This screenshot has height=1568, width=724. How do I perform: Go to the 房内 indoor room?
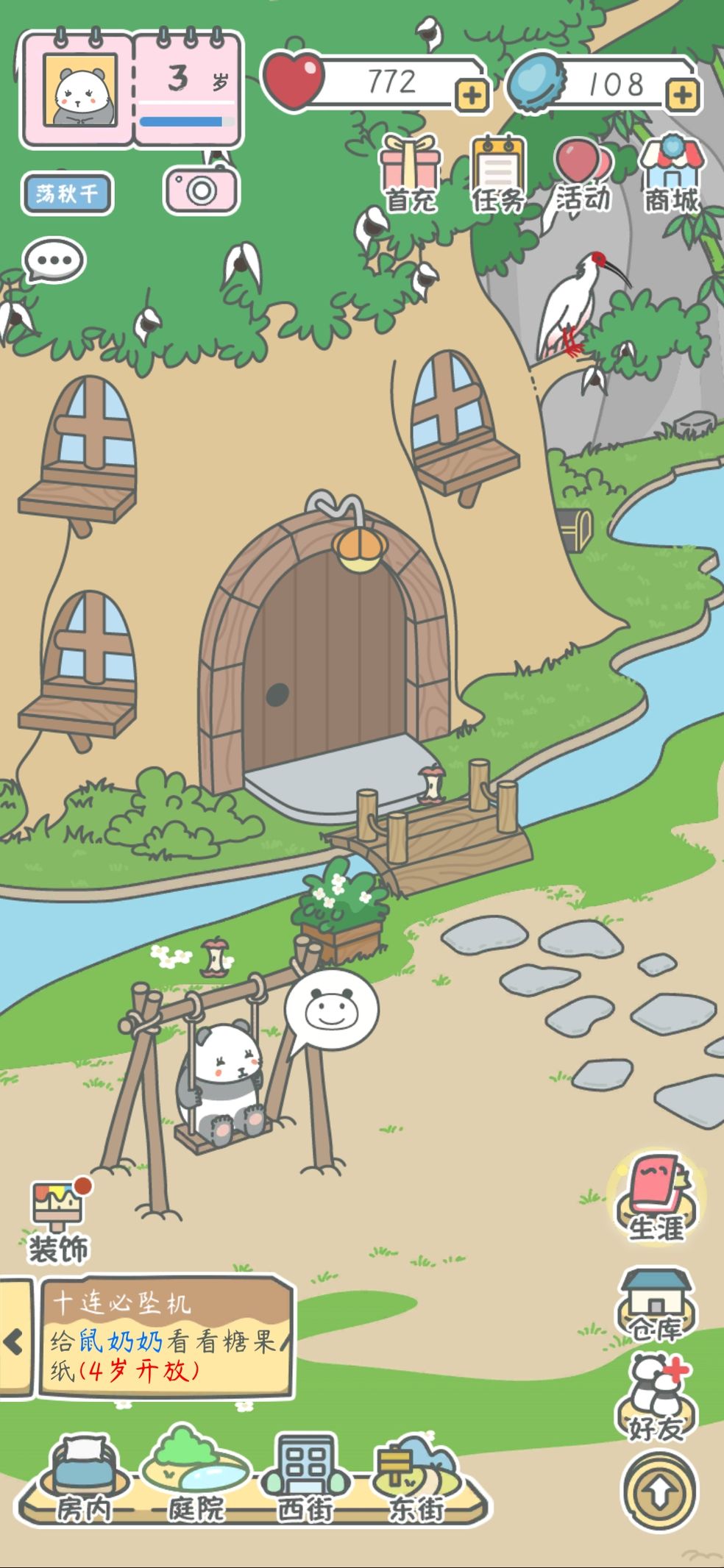pyautogui.click(x=82, y=1483)
